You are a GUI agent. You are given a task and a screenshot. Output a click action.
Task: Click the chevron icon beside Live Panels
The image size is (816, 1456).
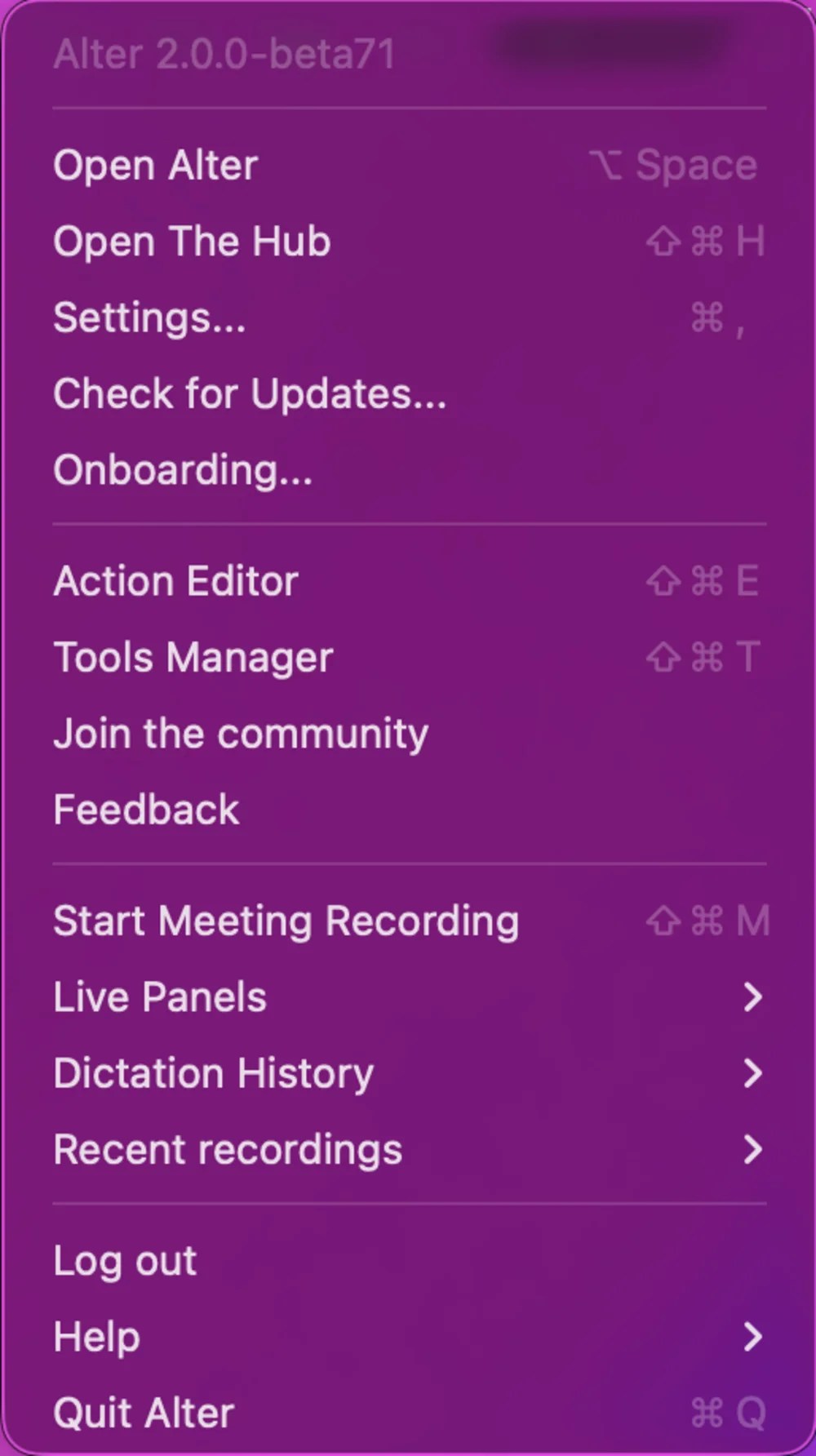[753, 997]
